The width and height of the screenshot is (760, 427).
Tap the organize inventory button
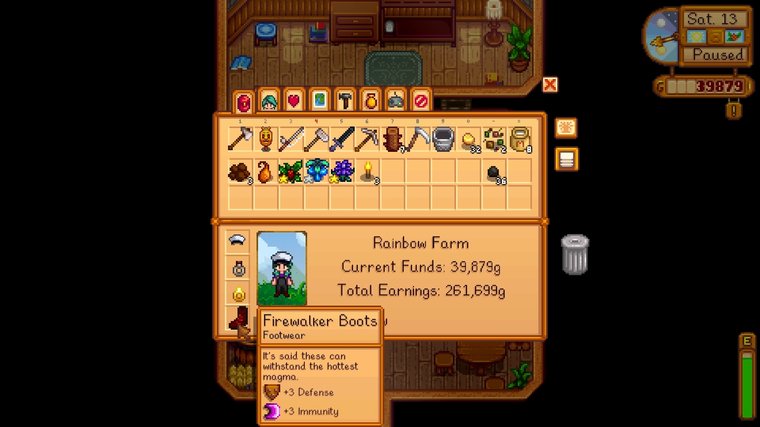click(x=566, y=128)
